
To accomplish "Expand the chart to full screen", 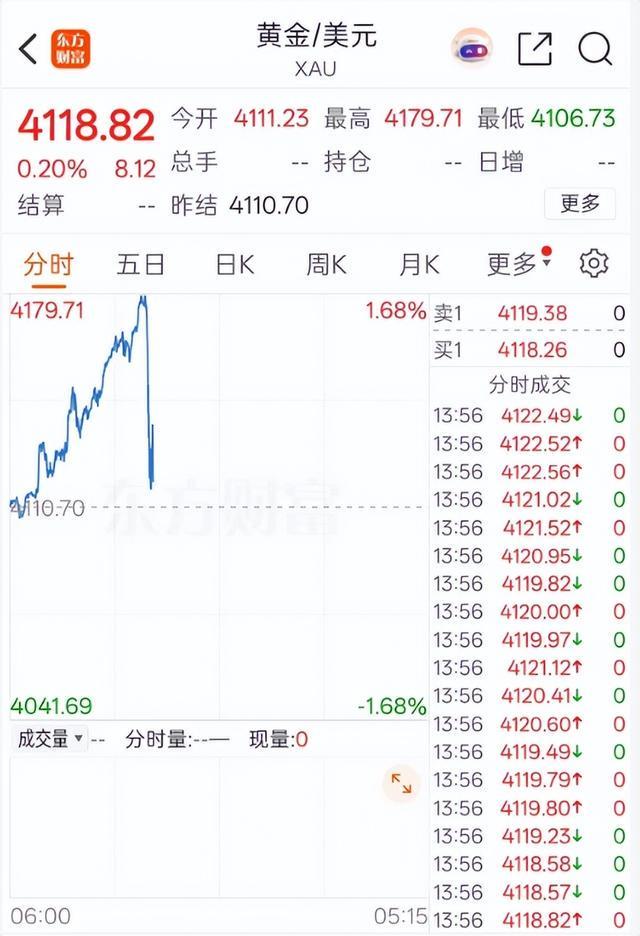I will tap(401, 784).
